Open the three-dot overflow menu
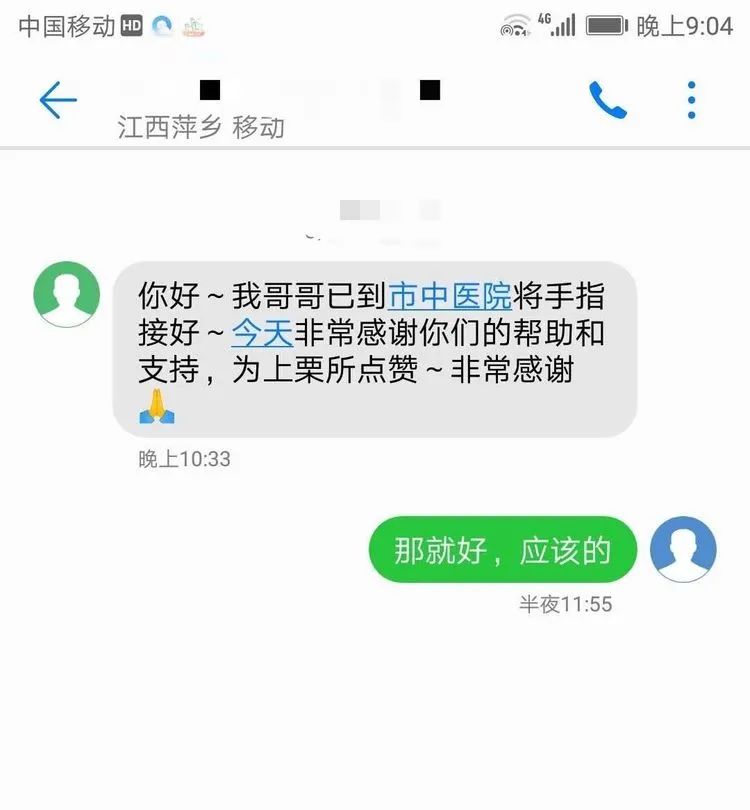Image resolution: width=750 pixels, height=810 pixels. 691,100
